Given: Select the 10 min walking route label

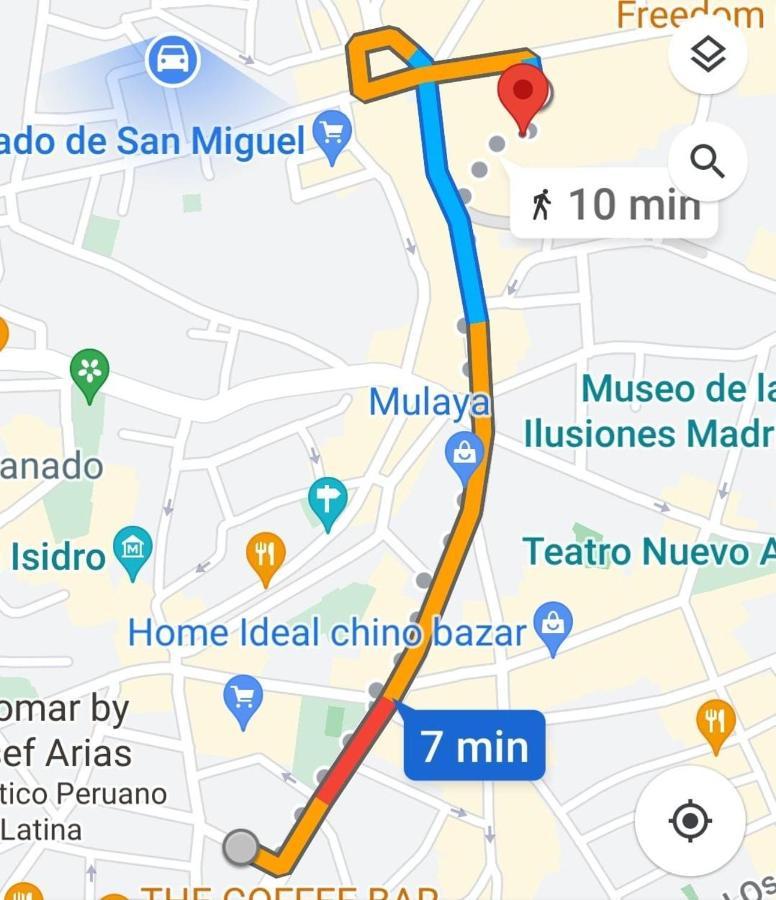Looking at the screenshot, I should tap(614, 204).
